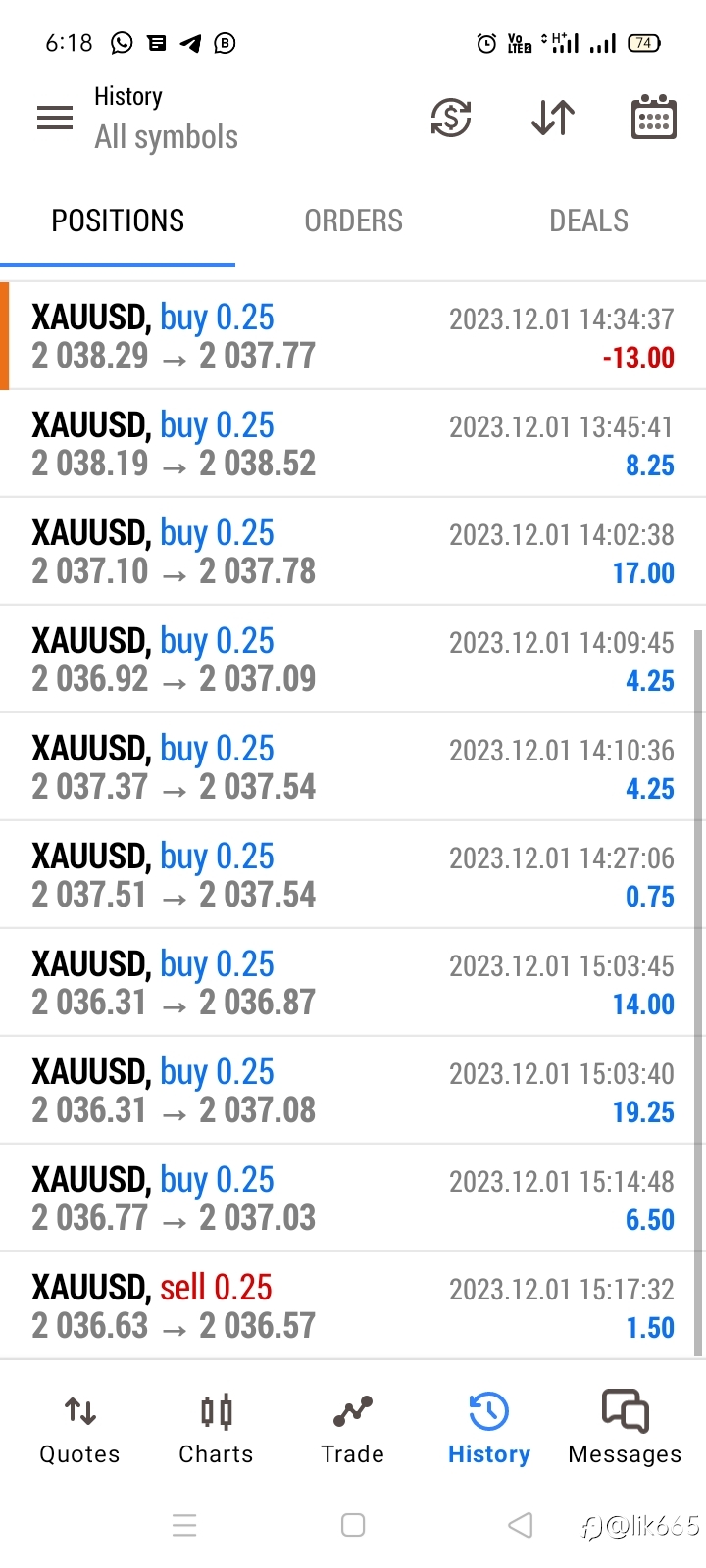This screenshot has height=1568, width=706.
Task: Open the calendar date range picker
Action: 653,118
